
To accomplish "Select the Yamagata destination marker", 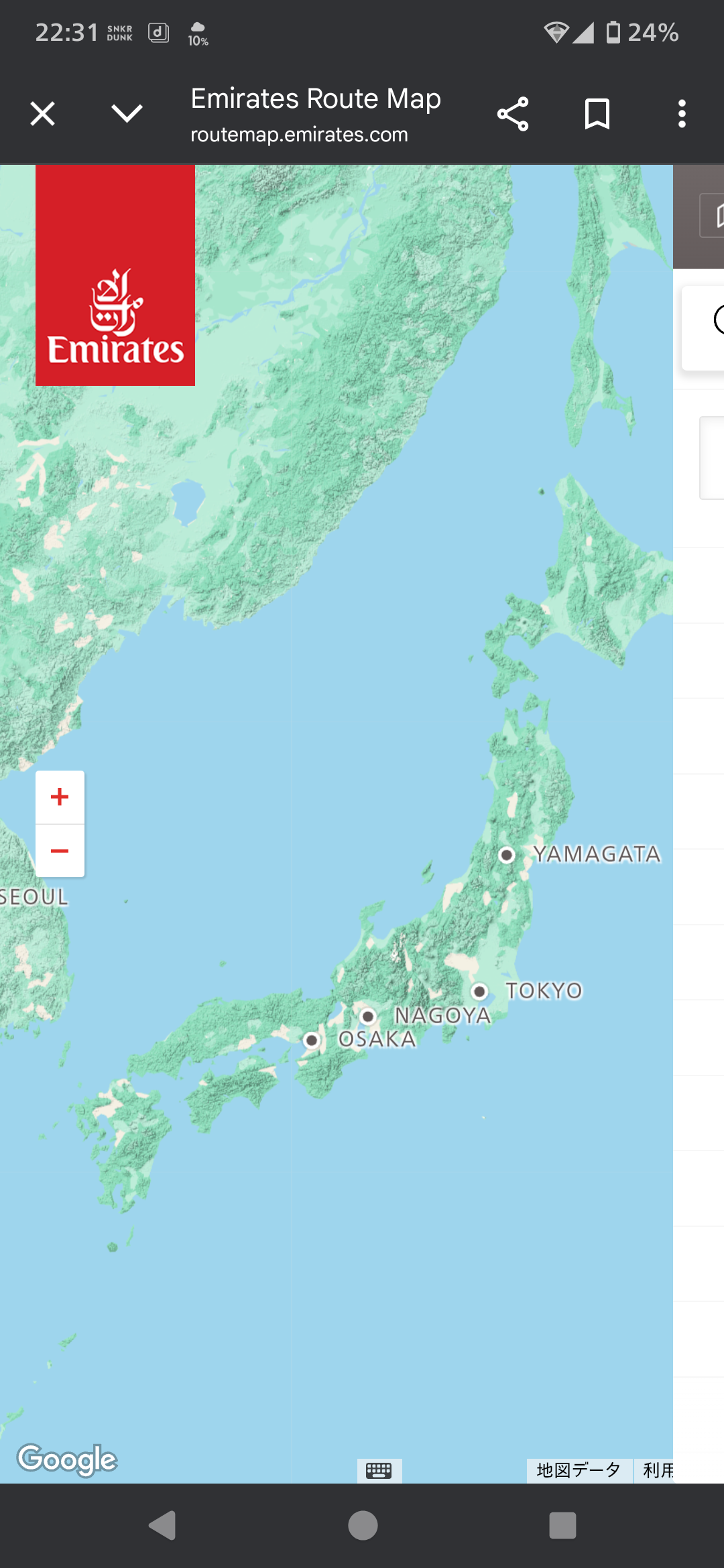I will coord(507,855).
